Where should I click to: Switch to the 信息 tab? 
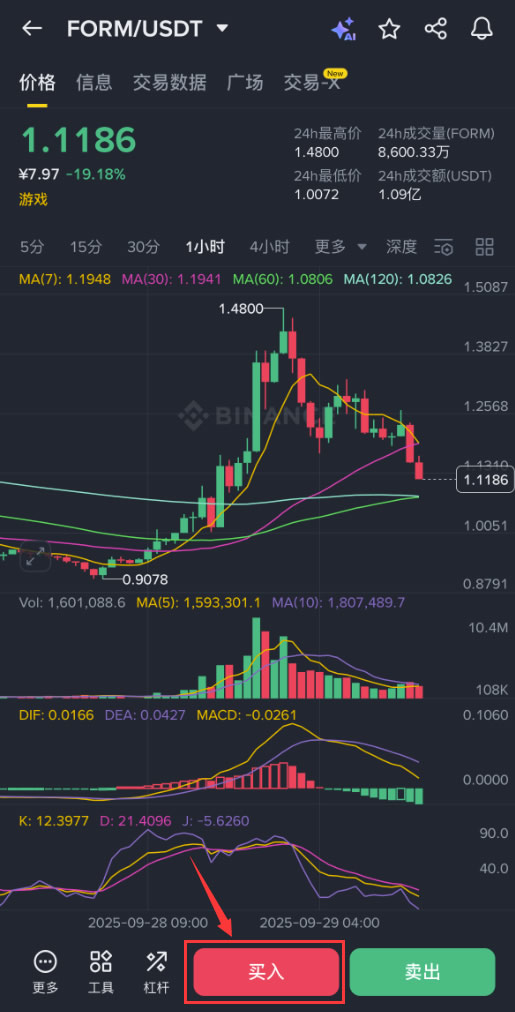[94, 83]
